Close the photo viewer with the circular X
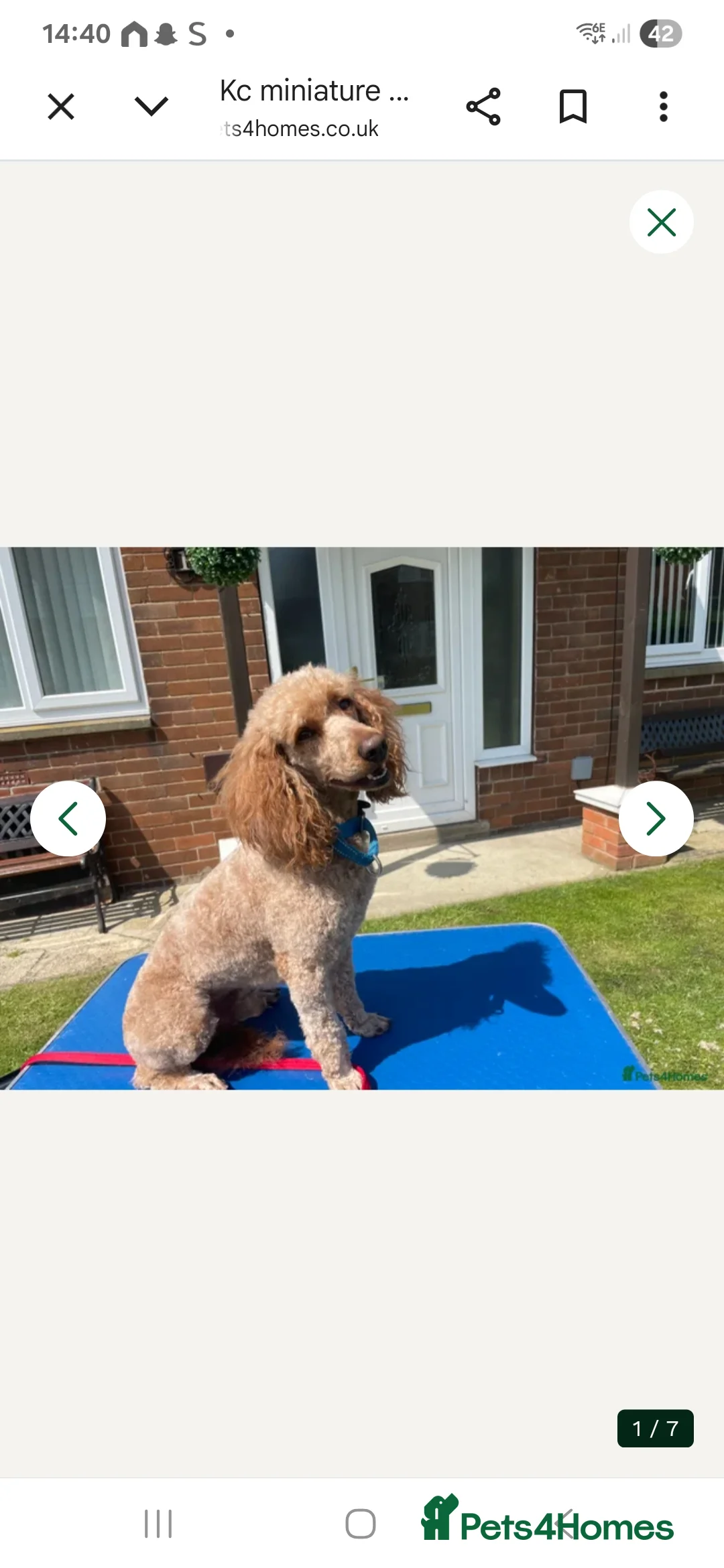 point(661,222)
